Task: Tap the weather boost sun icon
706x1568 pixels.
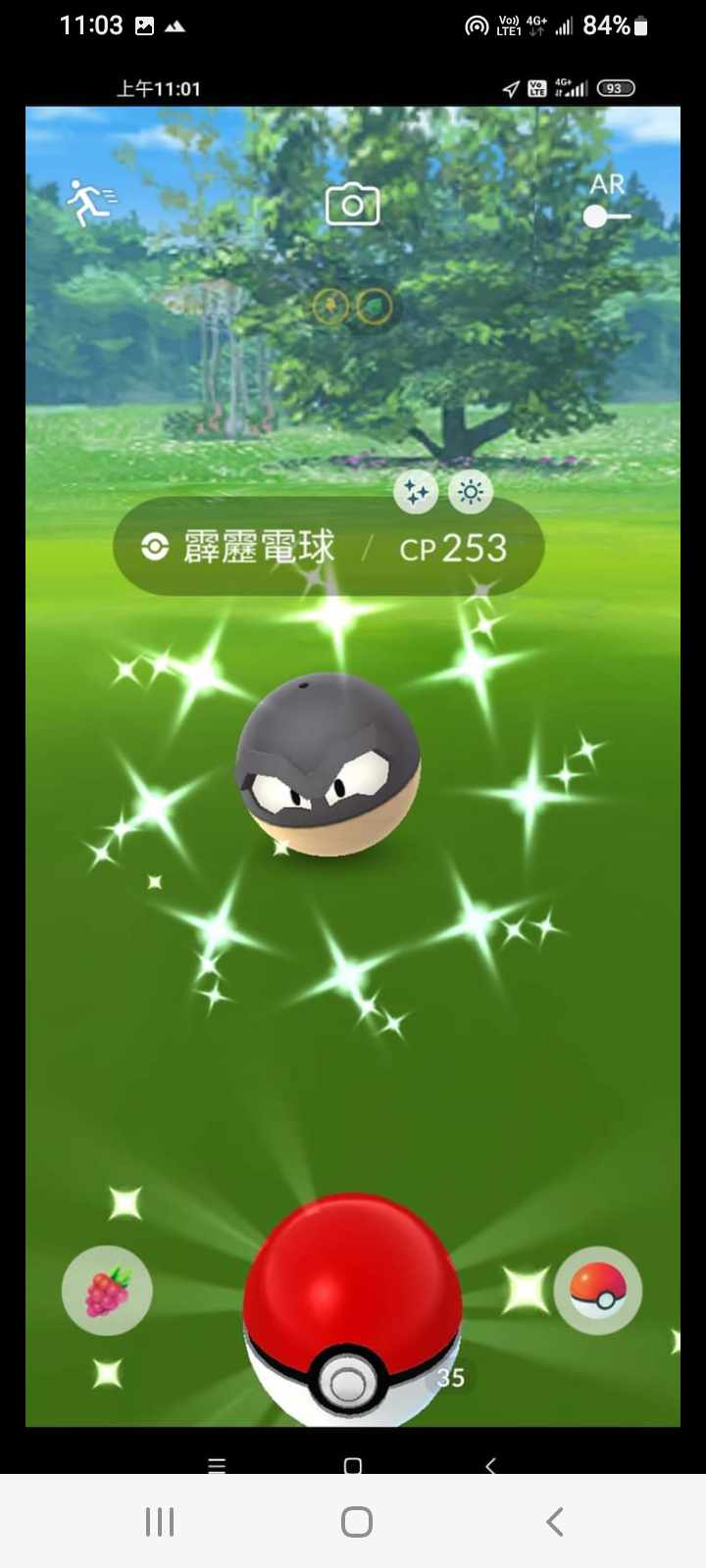Action: pyautogui.click(x=471, y=492)
